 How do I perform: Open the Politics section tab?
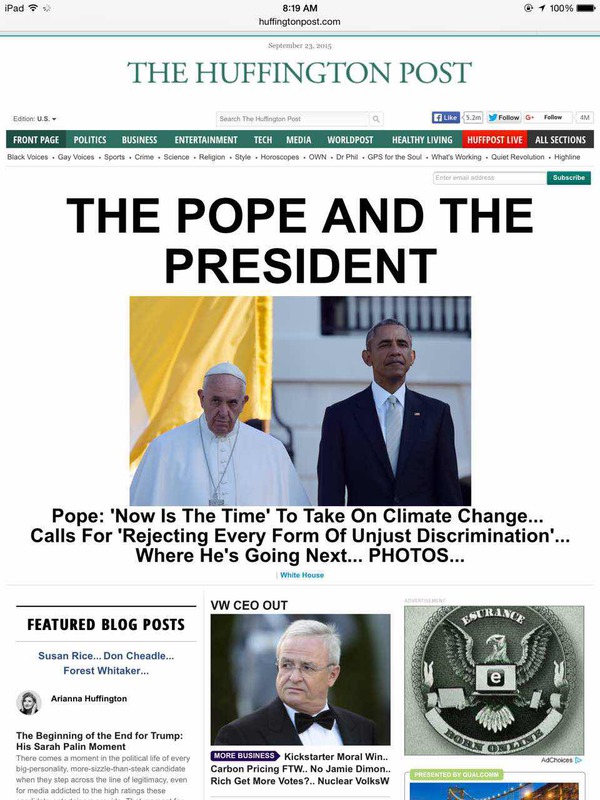[x=90, y=140]
